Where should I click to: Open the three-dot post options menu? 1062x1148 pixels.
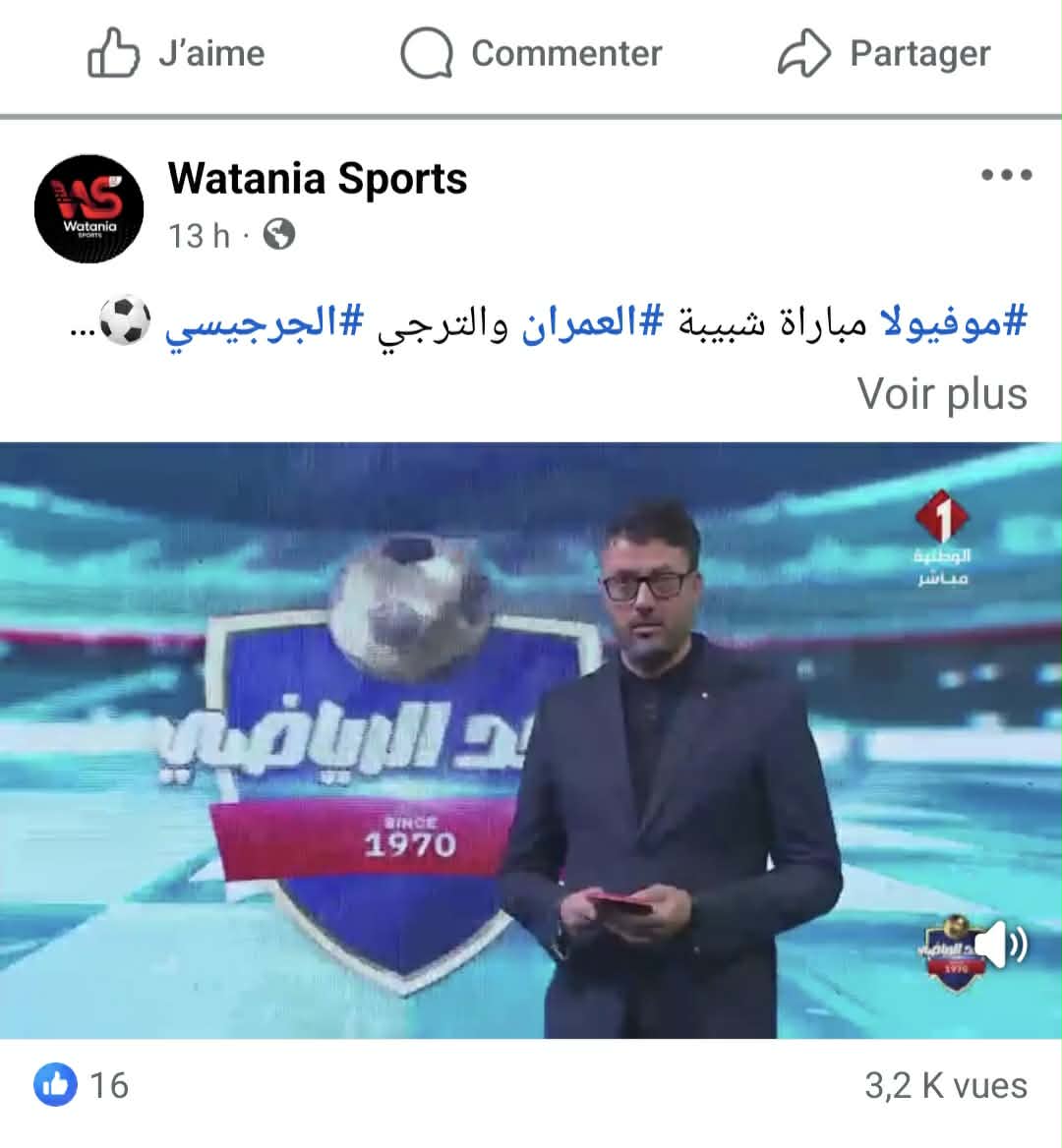pyautogui.click(x=1006, y=176)
